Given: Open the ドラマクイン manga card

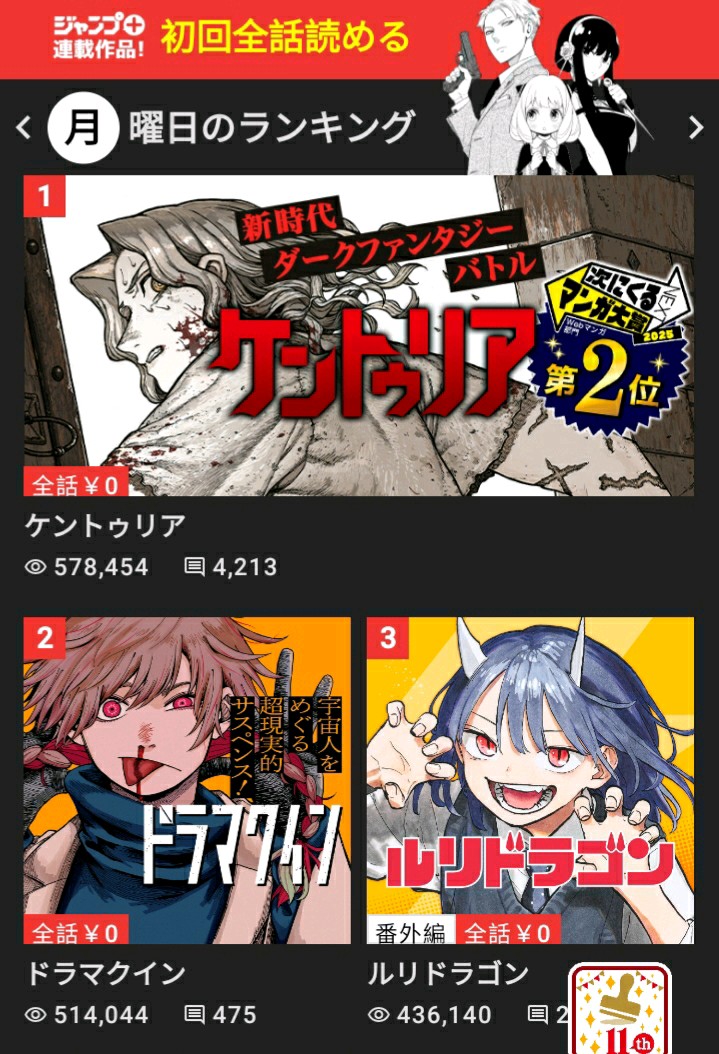Looking at the screenshot, I should (187, 781).
